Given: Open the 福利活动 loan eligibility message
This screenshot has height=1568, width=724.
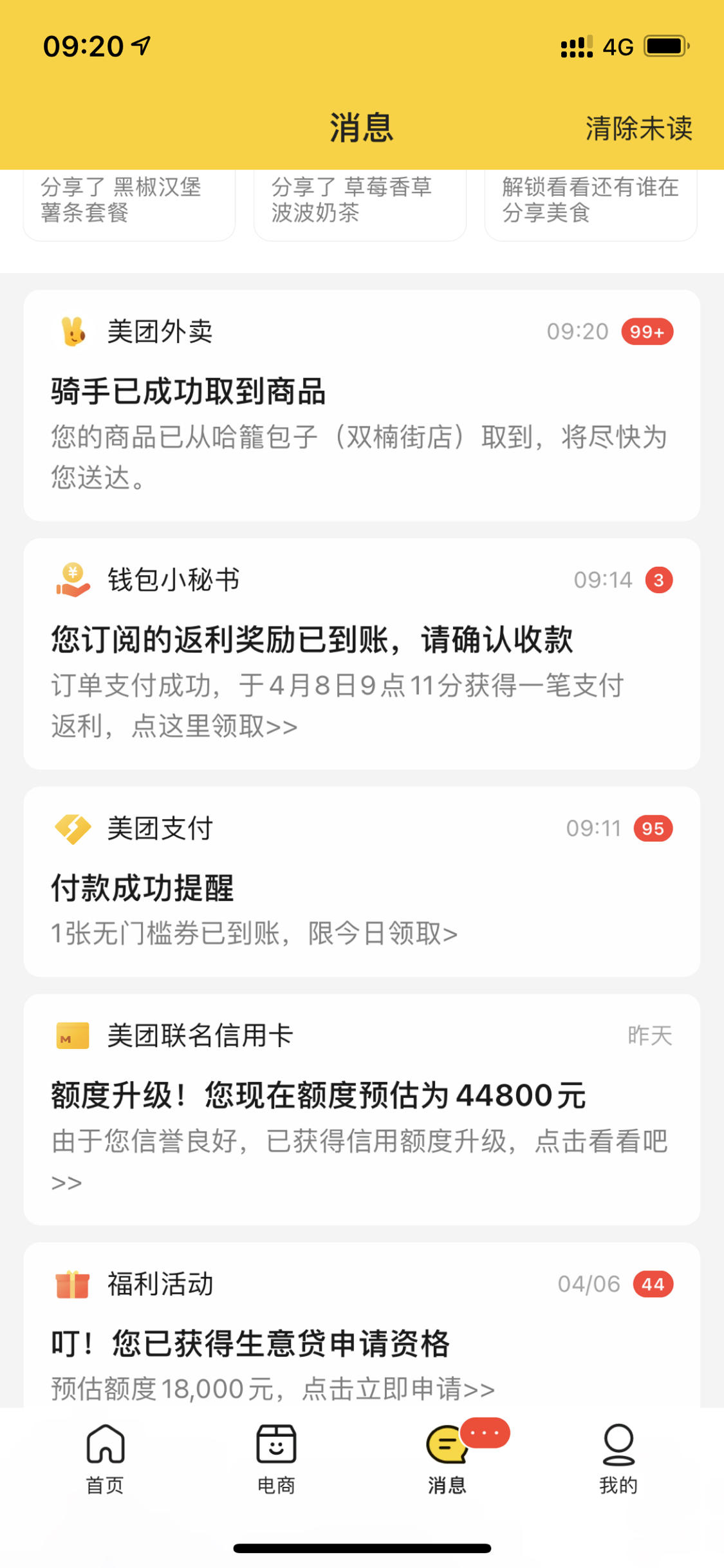Looking at the screenshot, I should 362,1325.
